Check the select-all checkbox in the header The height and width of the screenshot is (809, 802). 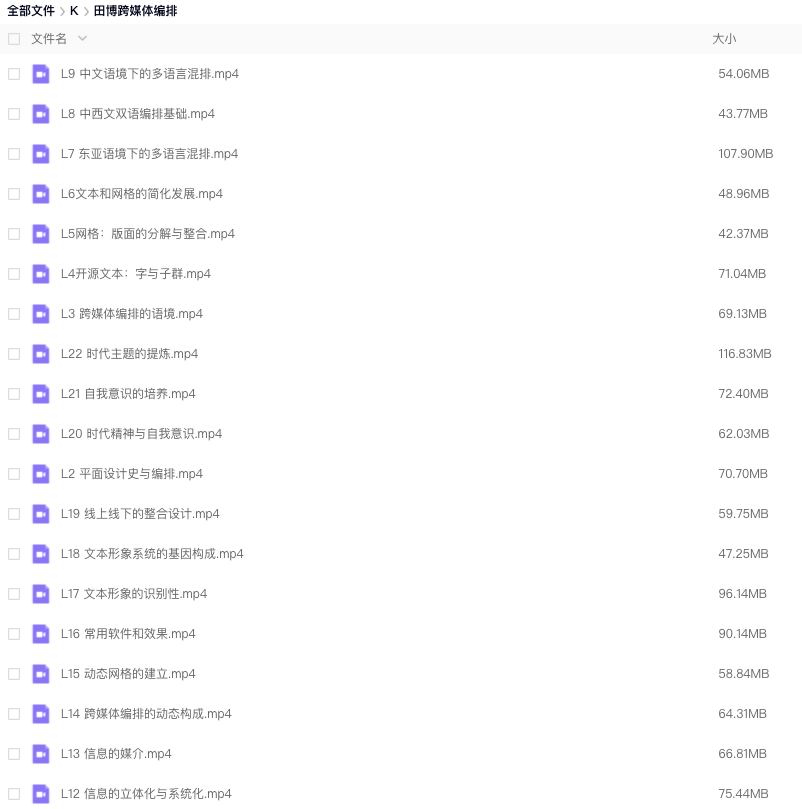tap(14, 38)
